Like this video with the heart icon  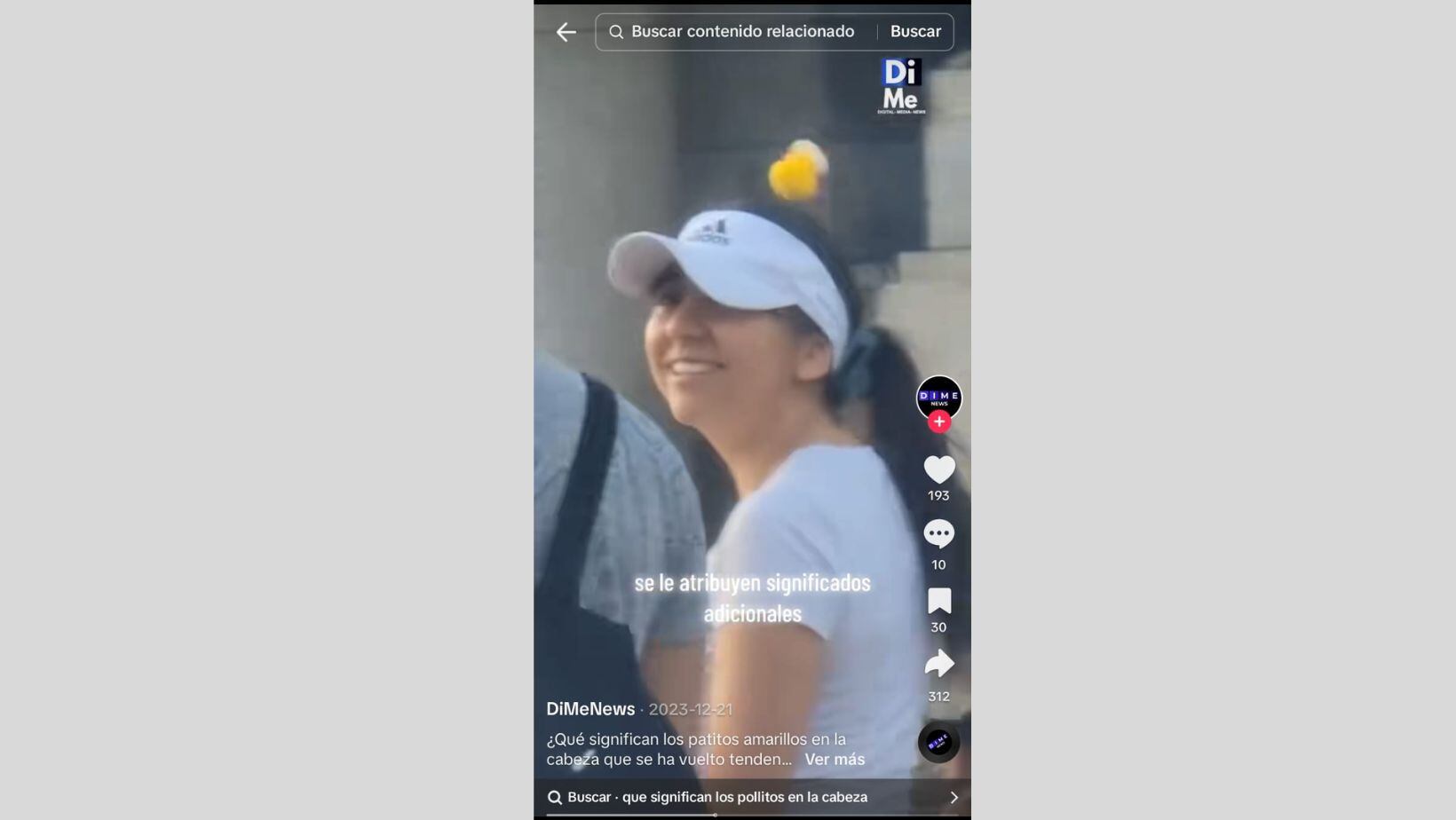938,469
